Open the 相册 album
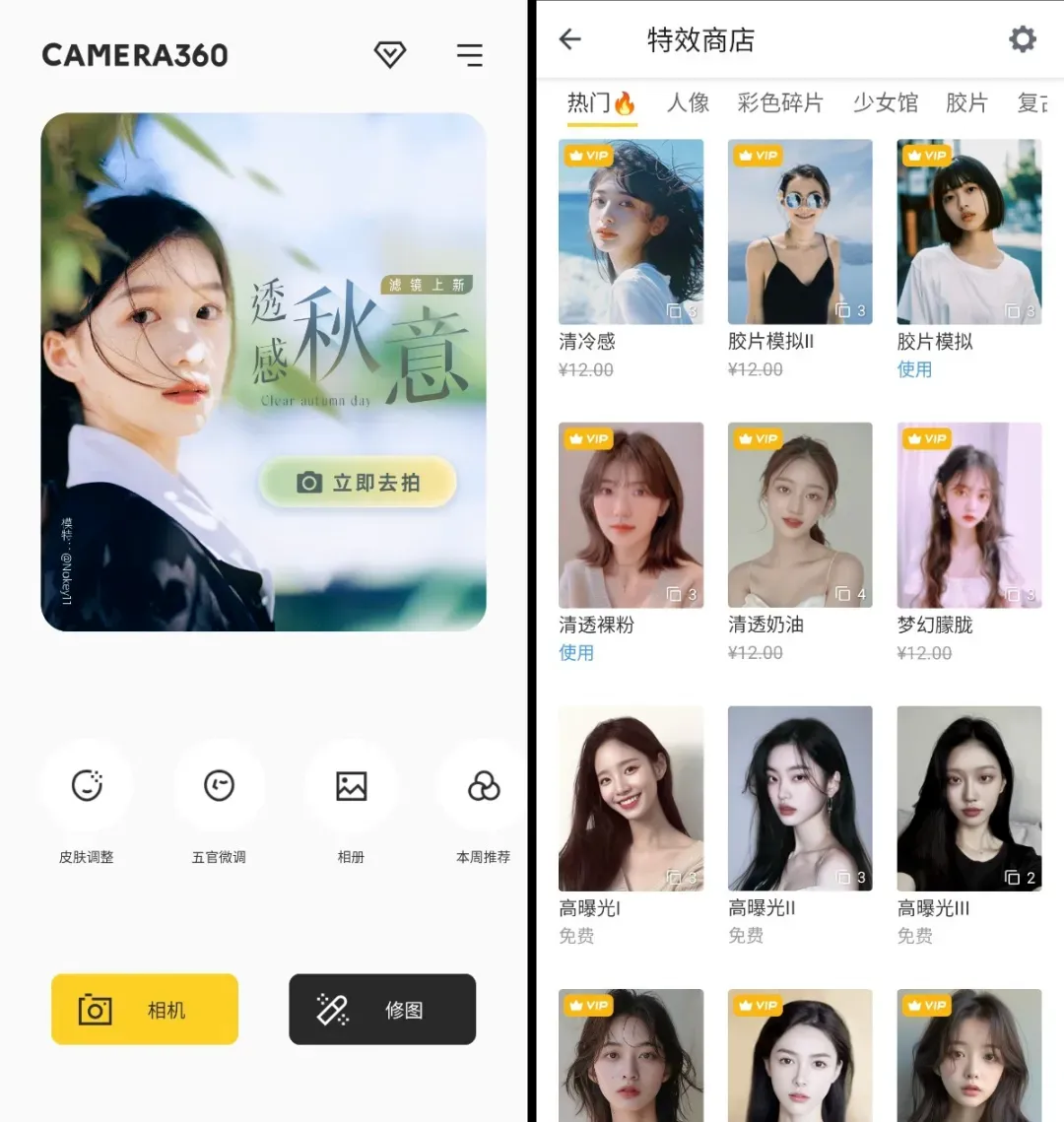This screenshot has width=1064, height=1122. click(351, 786)
